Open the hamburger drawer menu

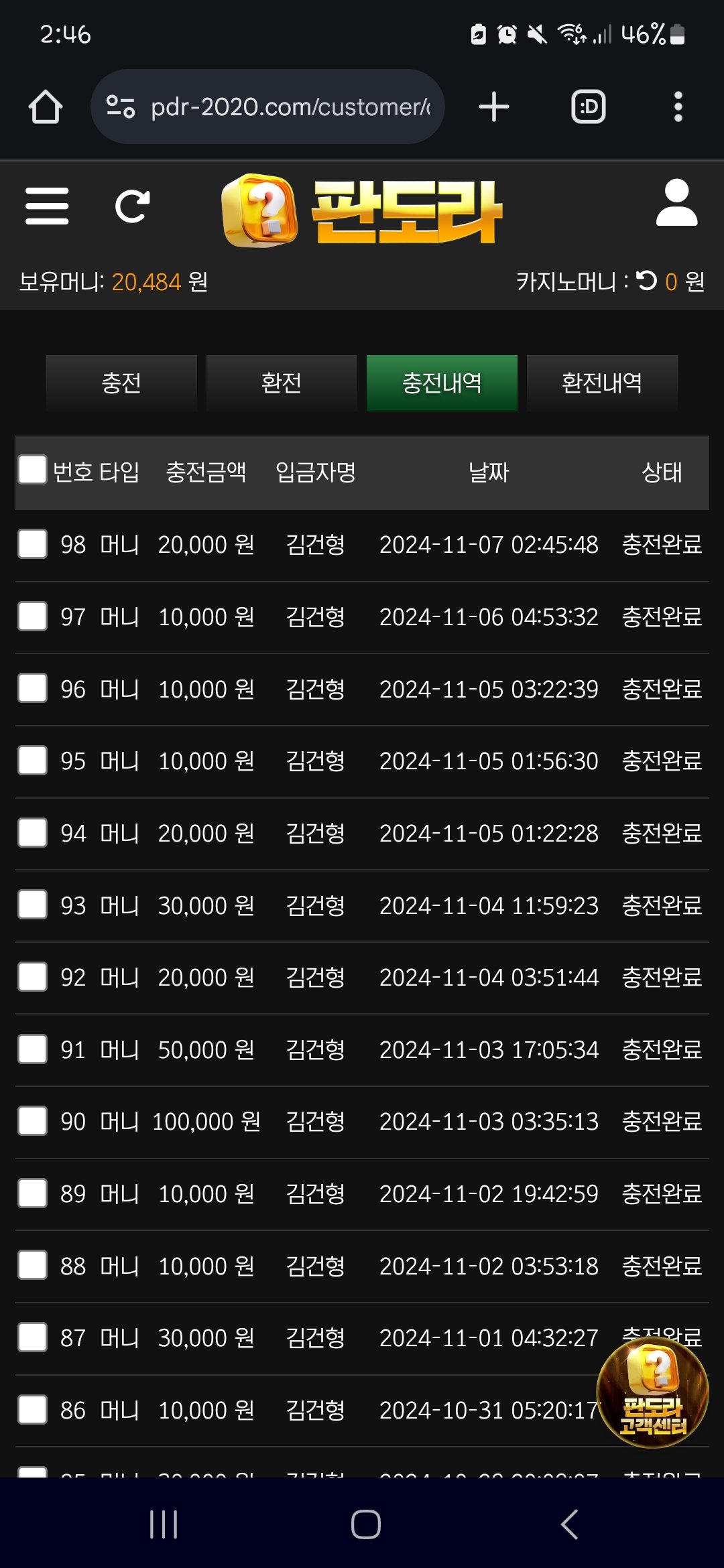[47, 206]
